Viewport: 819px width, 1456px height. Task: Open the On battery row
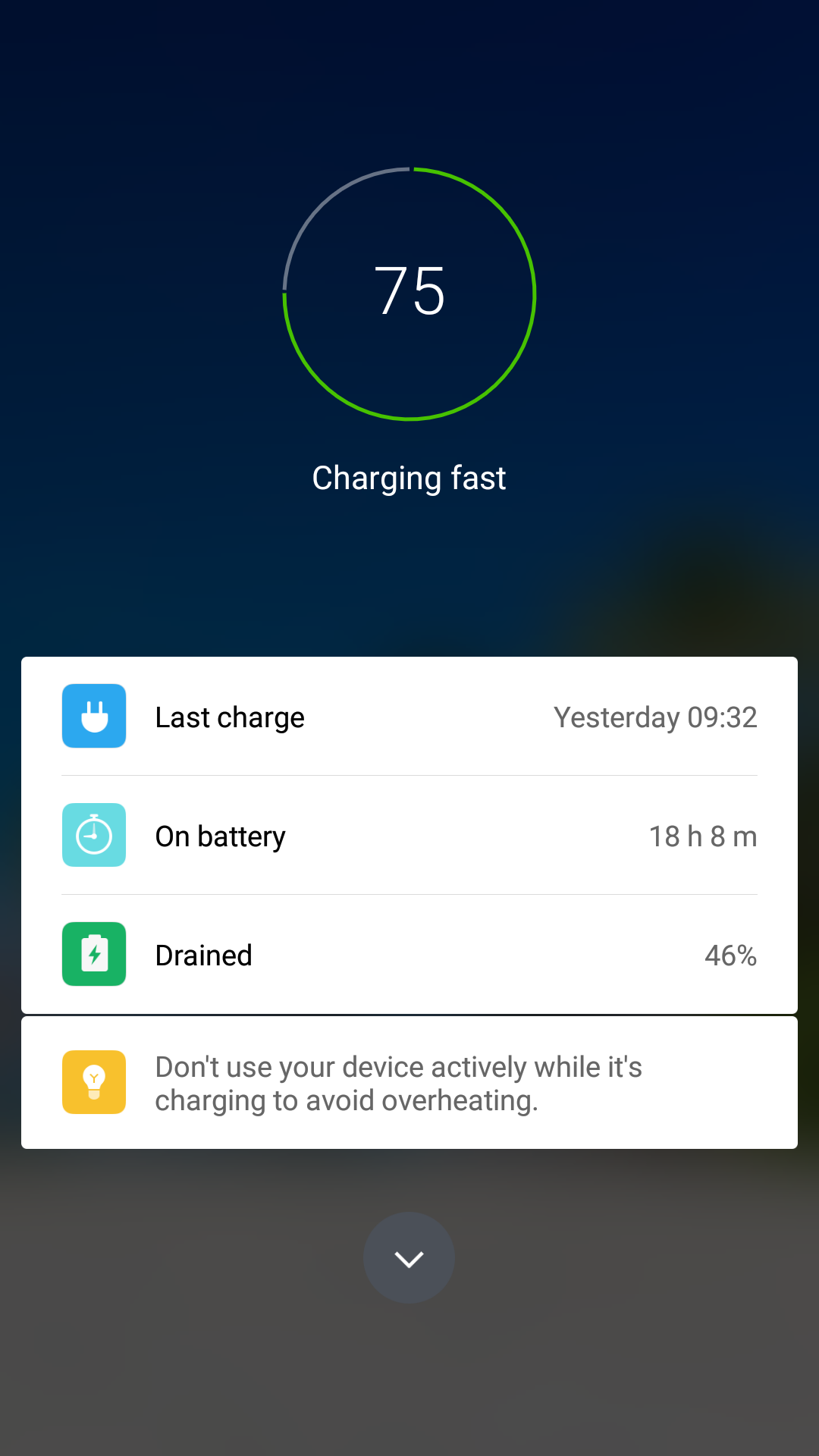(x=409, y=836)
